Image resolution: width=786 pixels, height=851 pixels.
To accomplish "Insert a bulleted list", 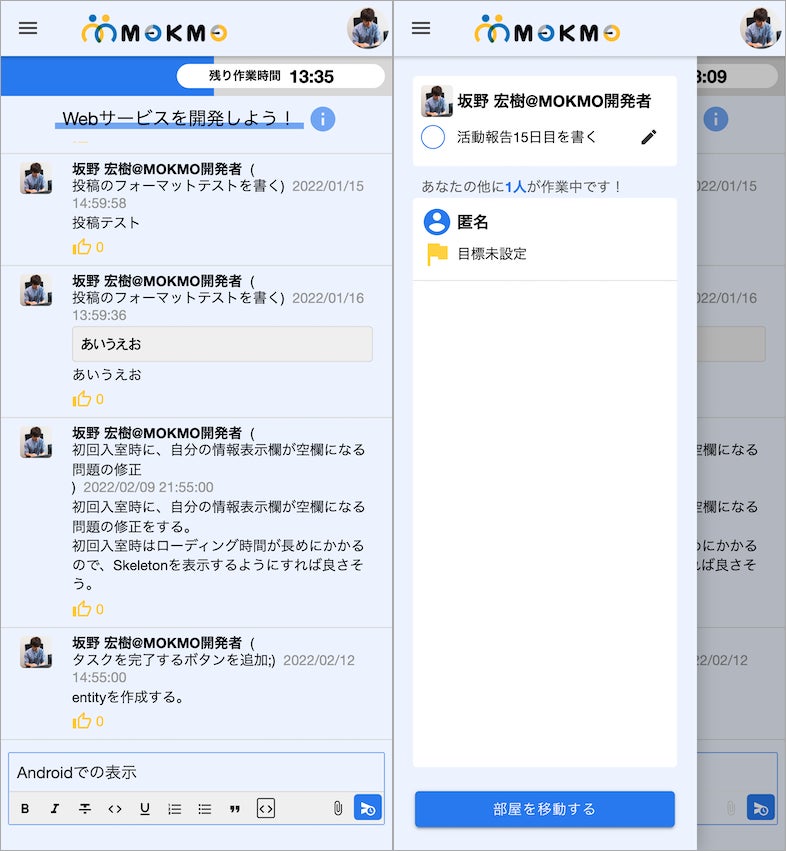I will 205,809.
